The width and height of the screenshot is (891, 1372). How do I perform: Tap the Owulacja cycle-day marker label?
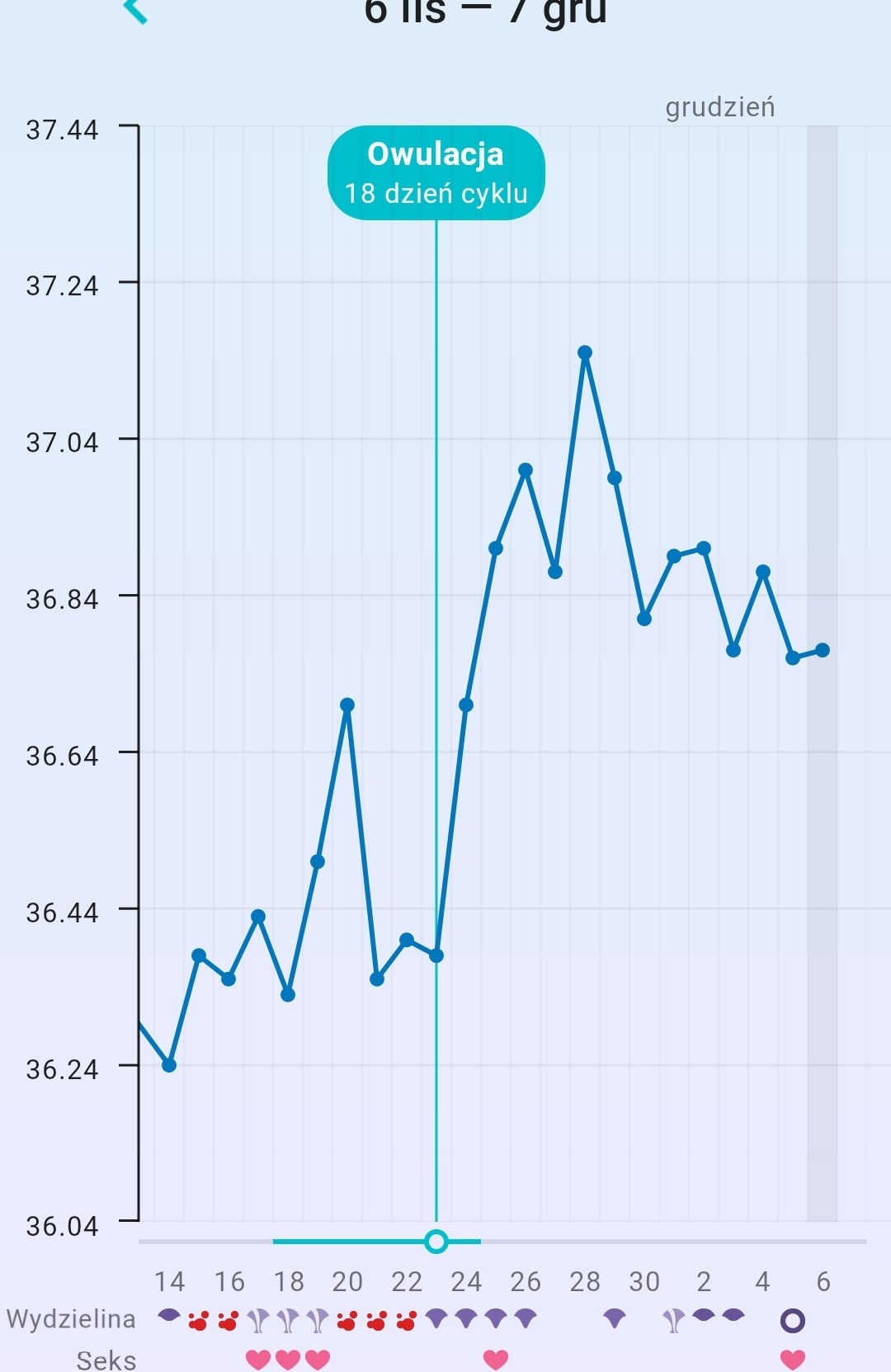[436, 173]
